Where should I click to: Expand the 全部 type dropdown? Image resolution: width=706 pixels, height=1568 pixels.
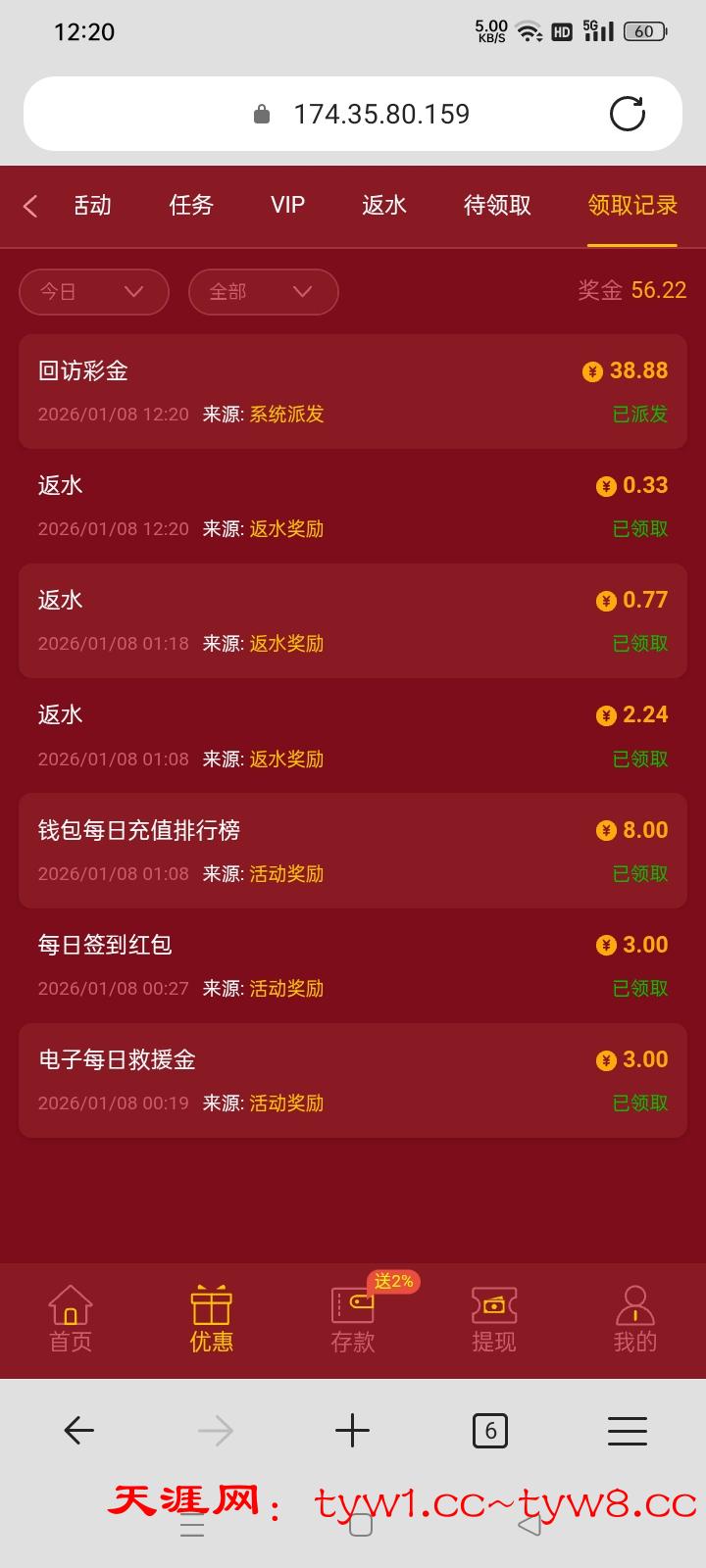pos(263,291)
